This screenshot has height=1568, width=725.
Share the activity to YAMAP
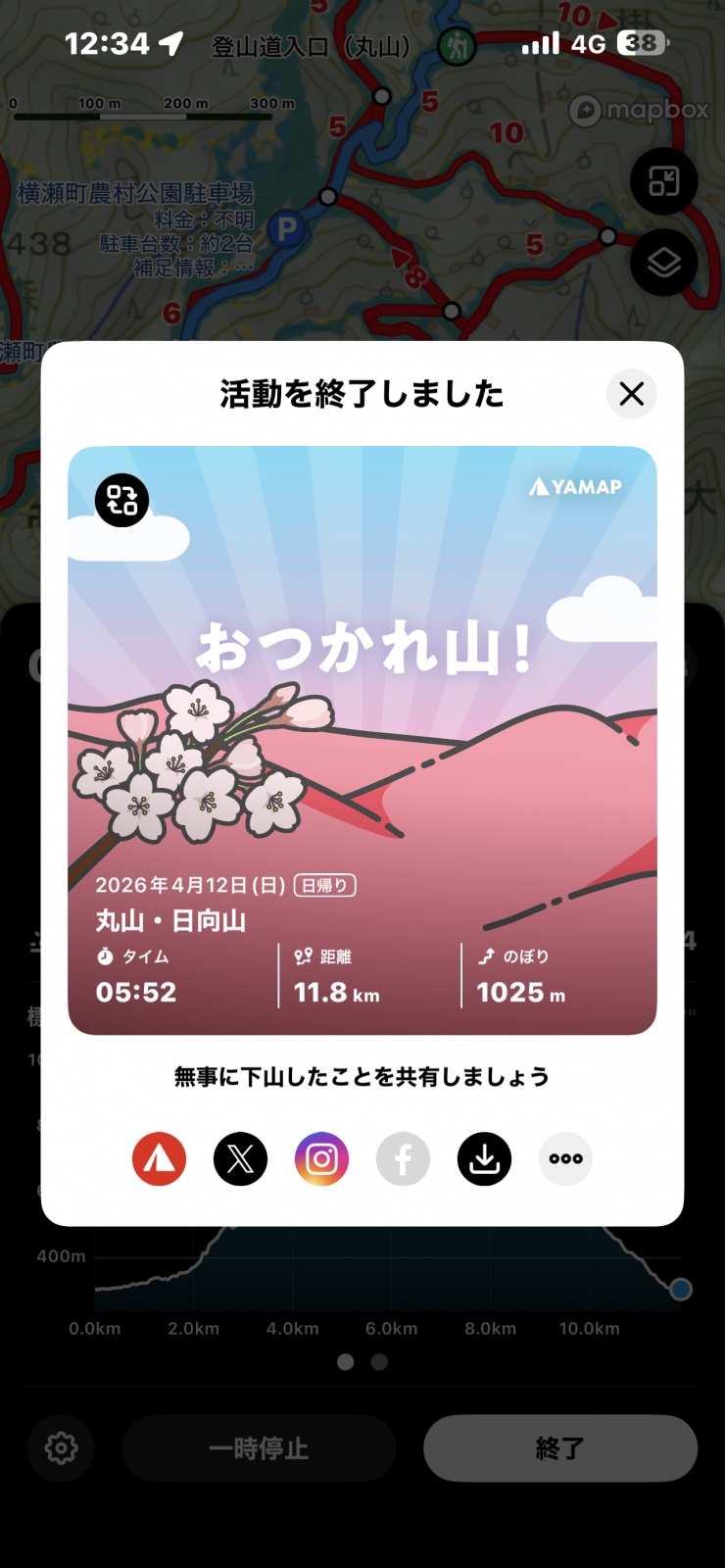[x=159, y=1159]
